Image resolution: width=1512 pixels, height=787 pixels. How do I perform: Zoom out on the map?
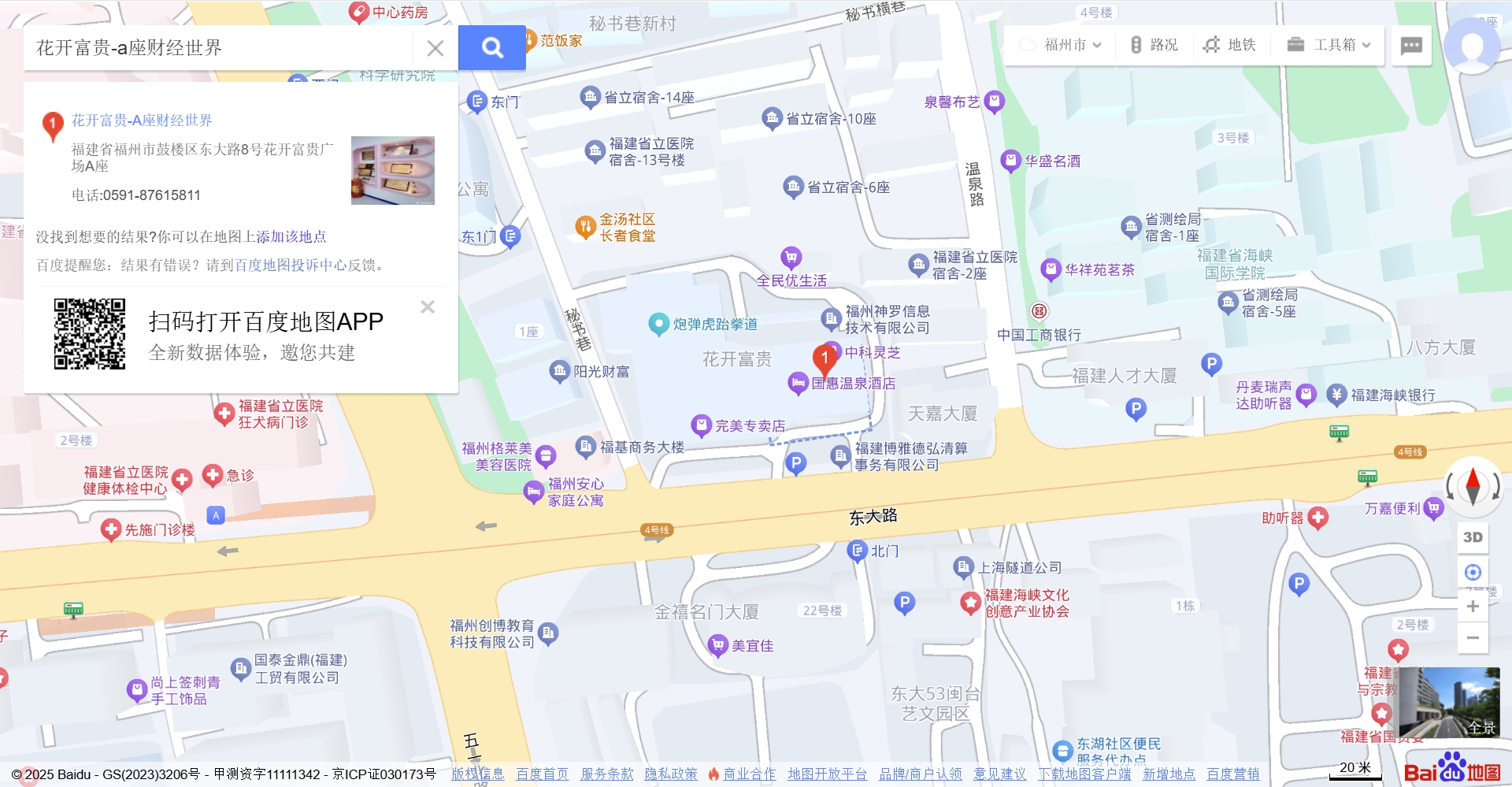point(1473,637)
